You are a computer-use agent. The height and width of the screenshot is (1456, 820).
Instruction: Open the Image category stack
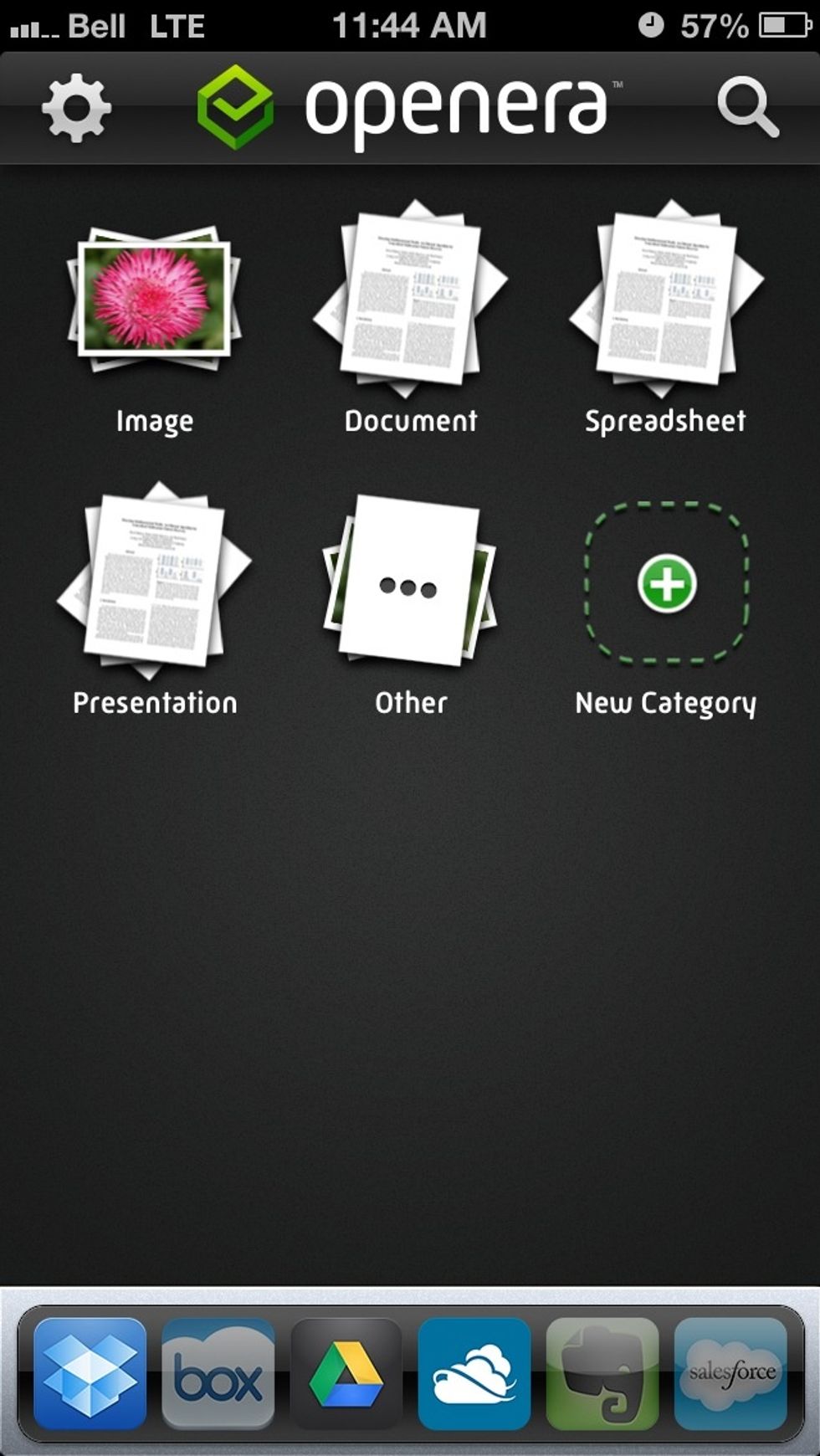pyautogui.click(x=152, y=297)
